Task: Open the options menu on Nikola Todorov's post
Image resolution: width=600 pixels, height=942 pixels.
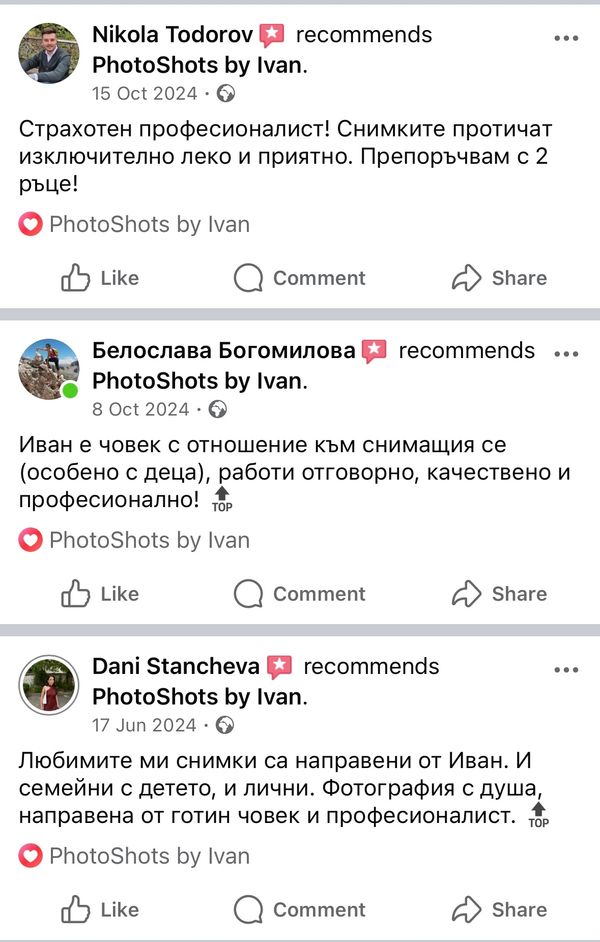Action: (x=566, y=38)
